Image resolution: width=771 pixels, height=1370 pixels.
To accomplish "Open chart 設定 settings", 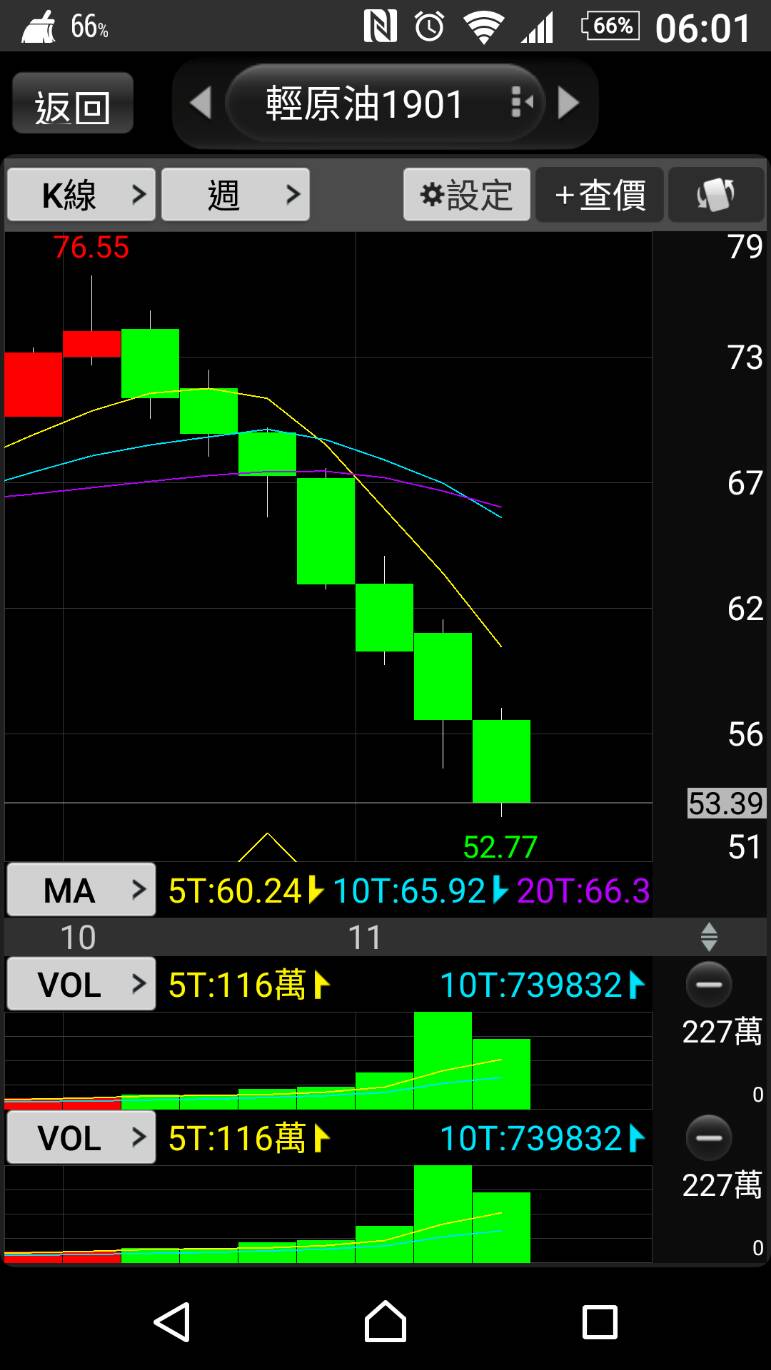I will (466, 194).
